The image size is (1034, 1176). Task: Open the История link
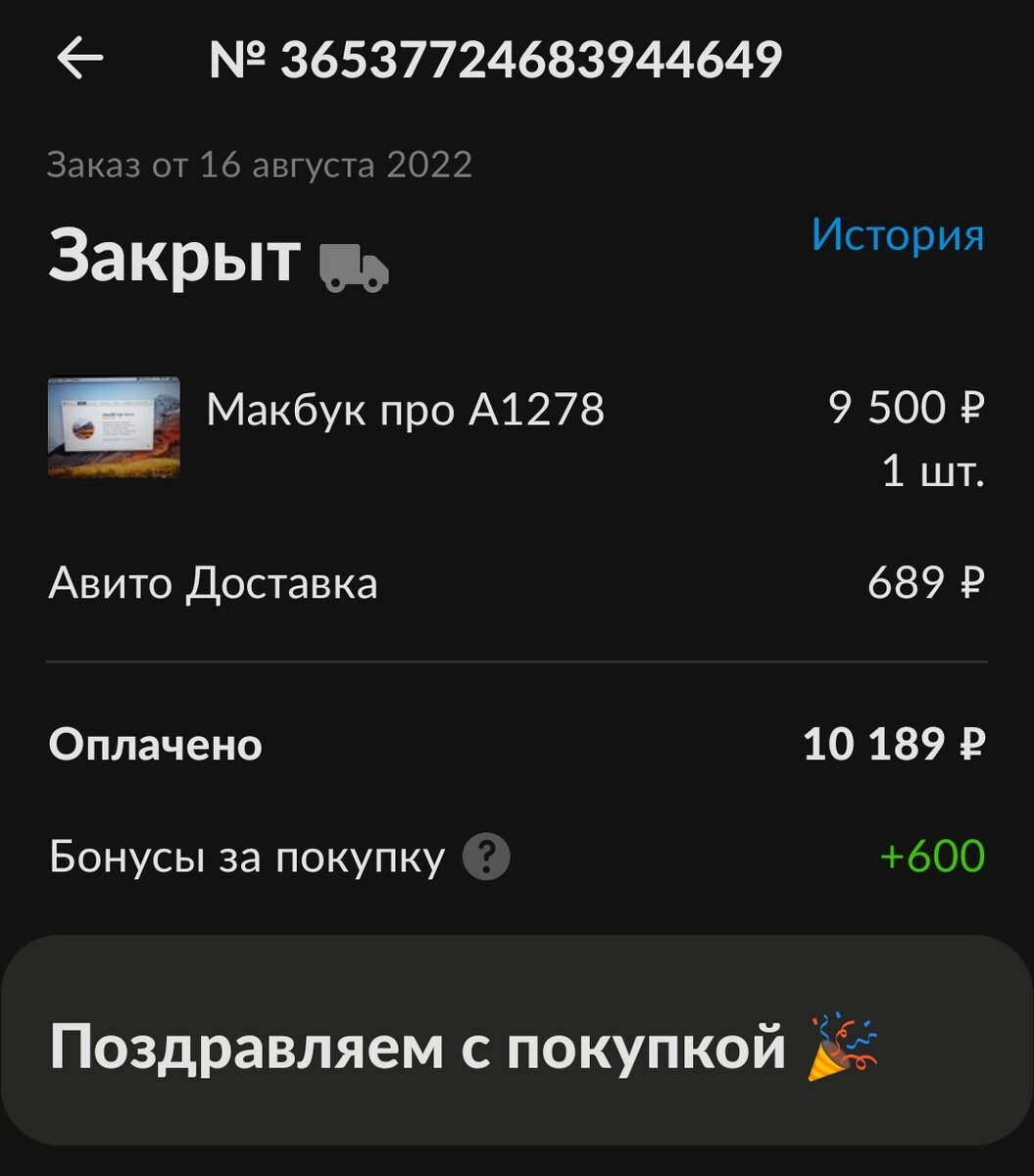[x=899, y=235]
